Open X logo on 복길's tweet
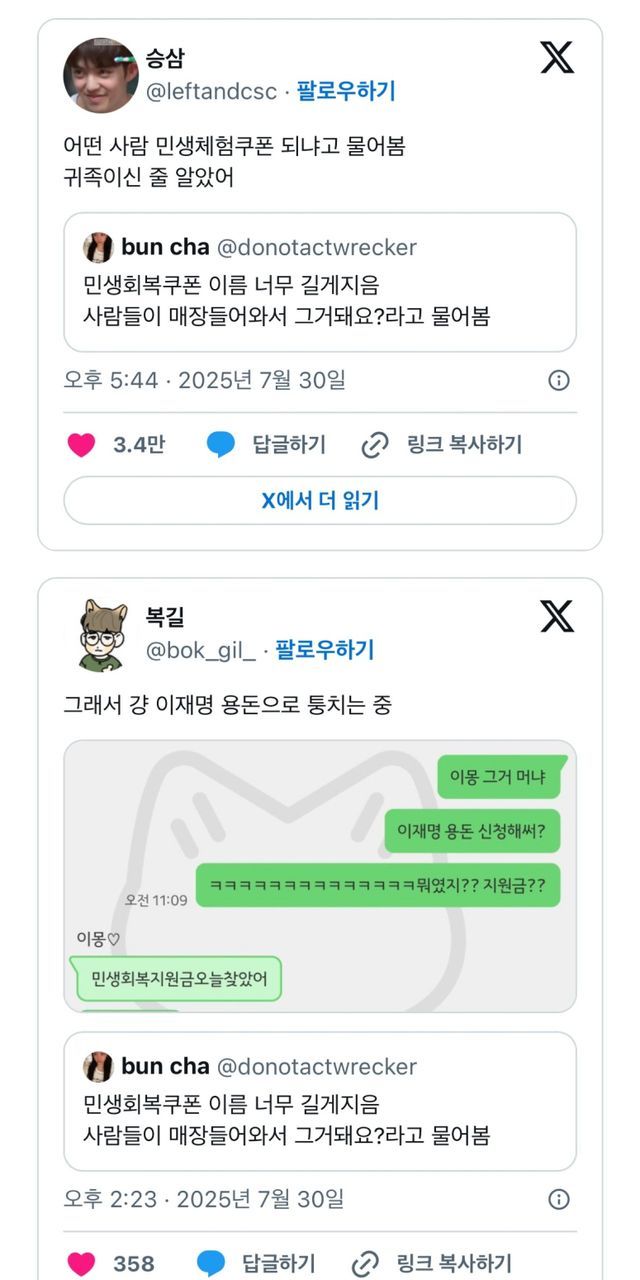 tap(557, 616)
